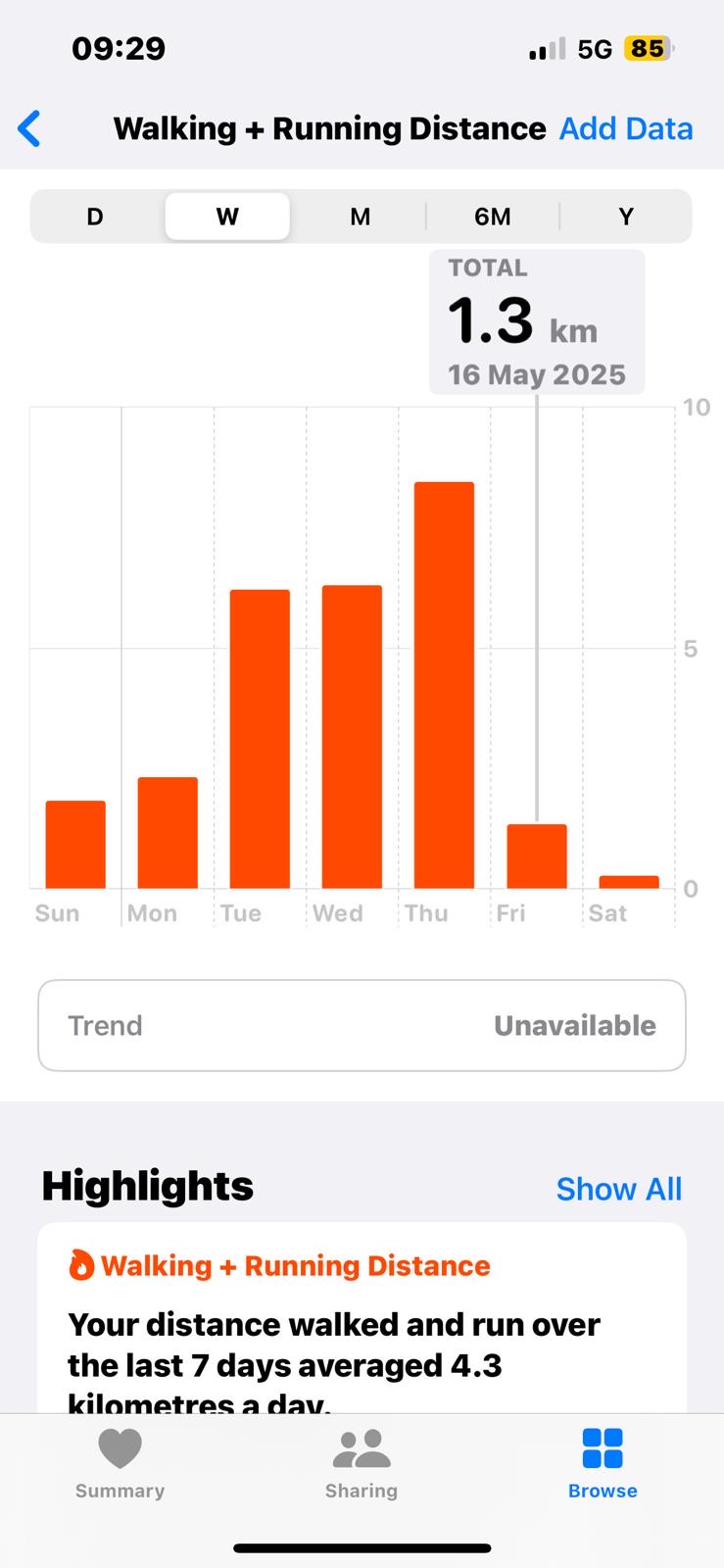The width and height of the screenshot is (724, 1568).
Task: Open the Walking + Running Distance highlight card
Action: [x=362, y=1318]
